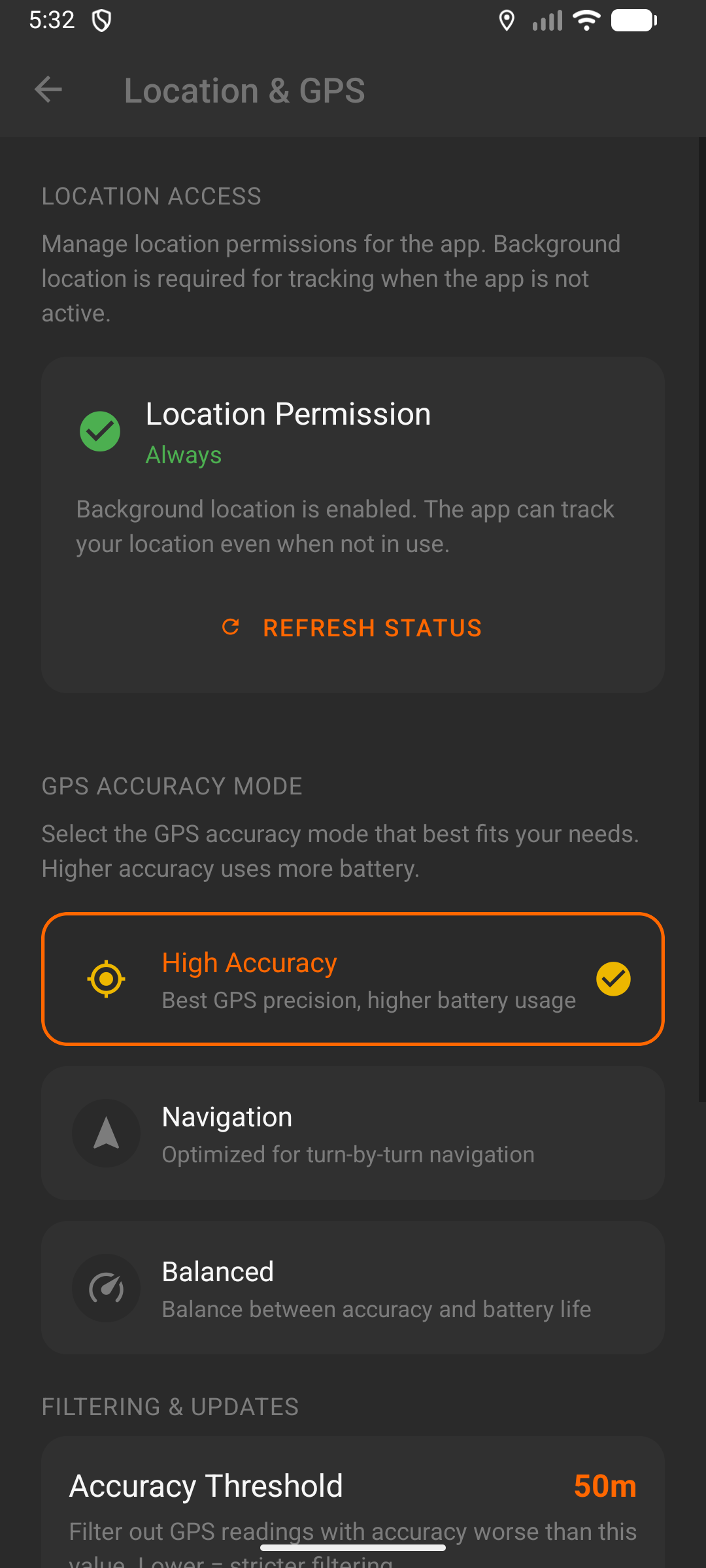Tap the yellow checkmark on High Accuracy
The width and height of the screenshot is (706, 1568).
pyautogui.click(x=613, y=978)
